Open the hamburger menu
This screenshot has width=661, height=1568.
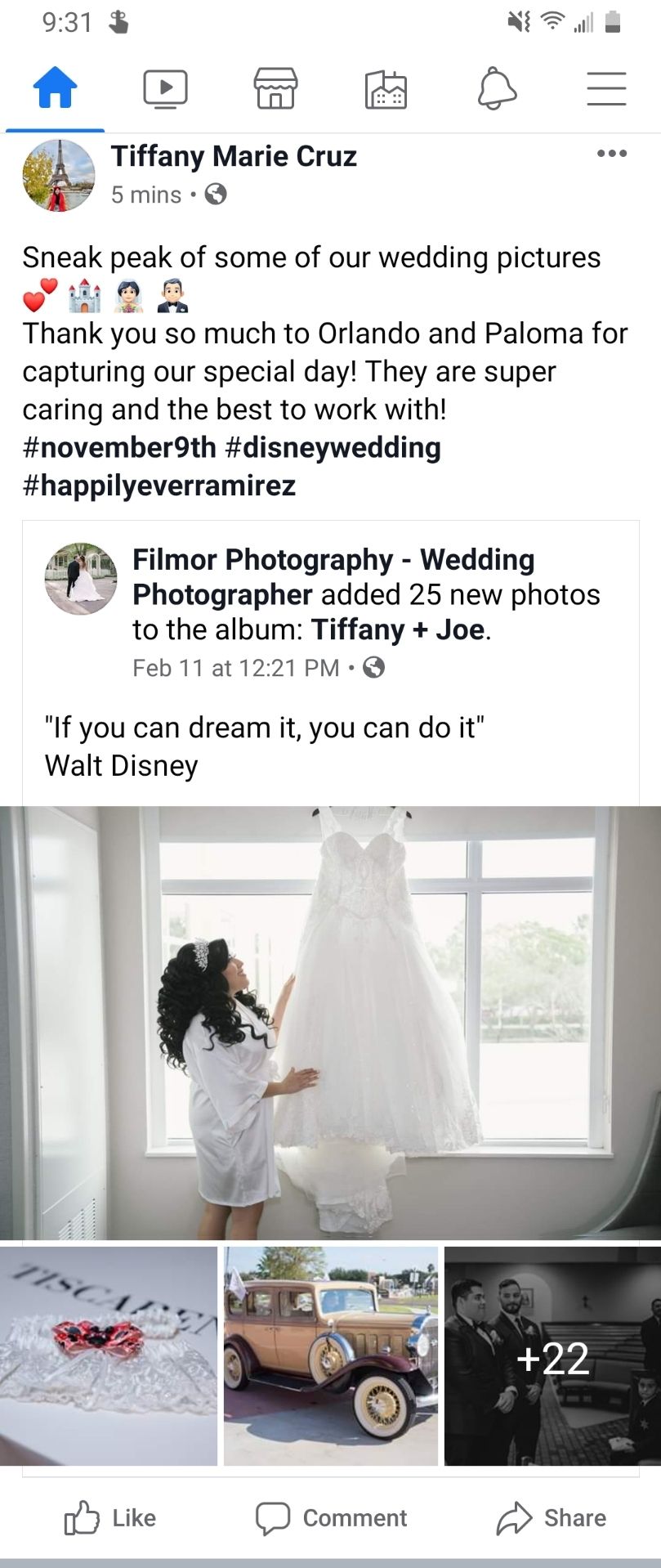606,88
